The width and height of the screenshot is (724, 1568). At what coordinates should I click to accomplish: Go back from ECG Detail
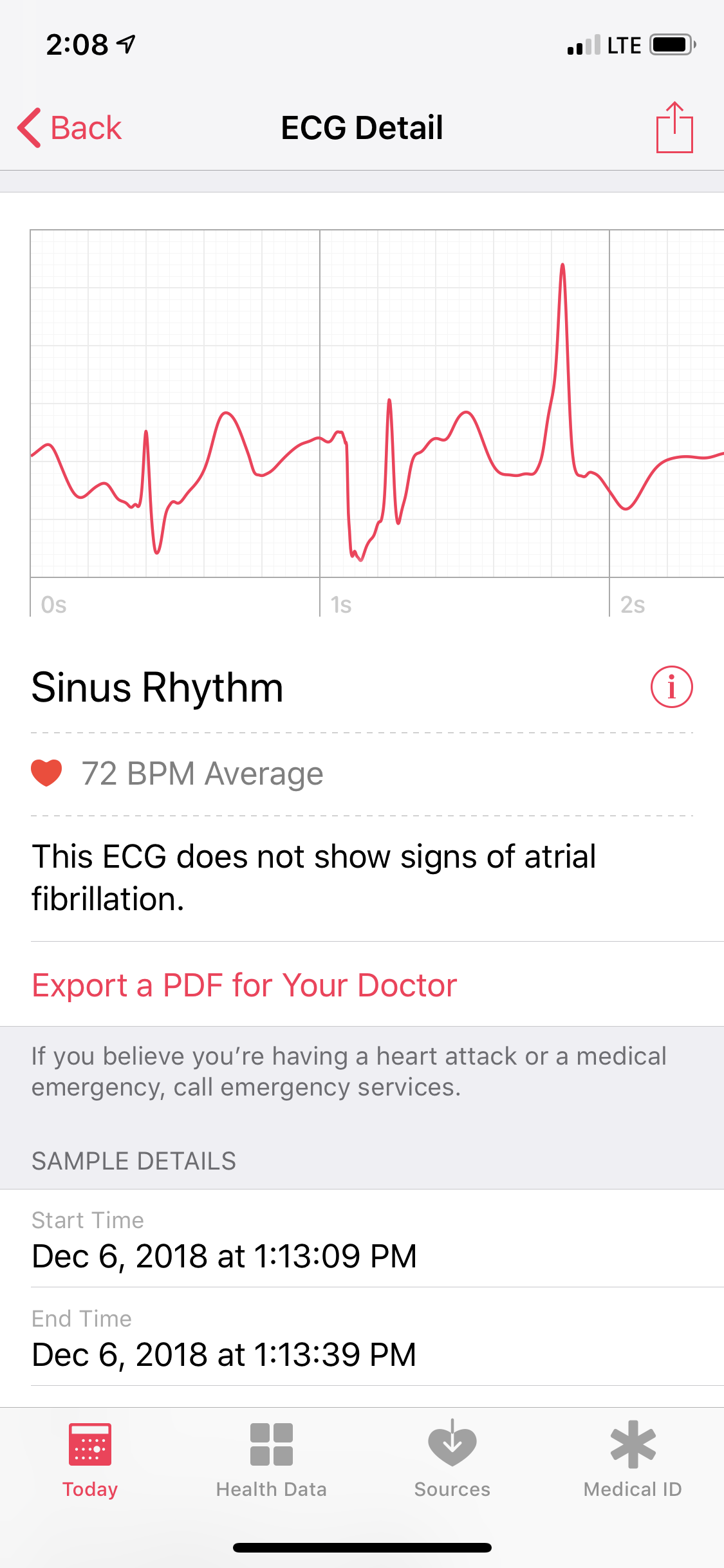coord(70,127)
